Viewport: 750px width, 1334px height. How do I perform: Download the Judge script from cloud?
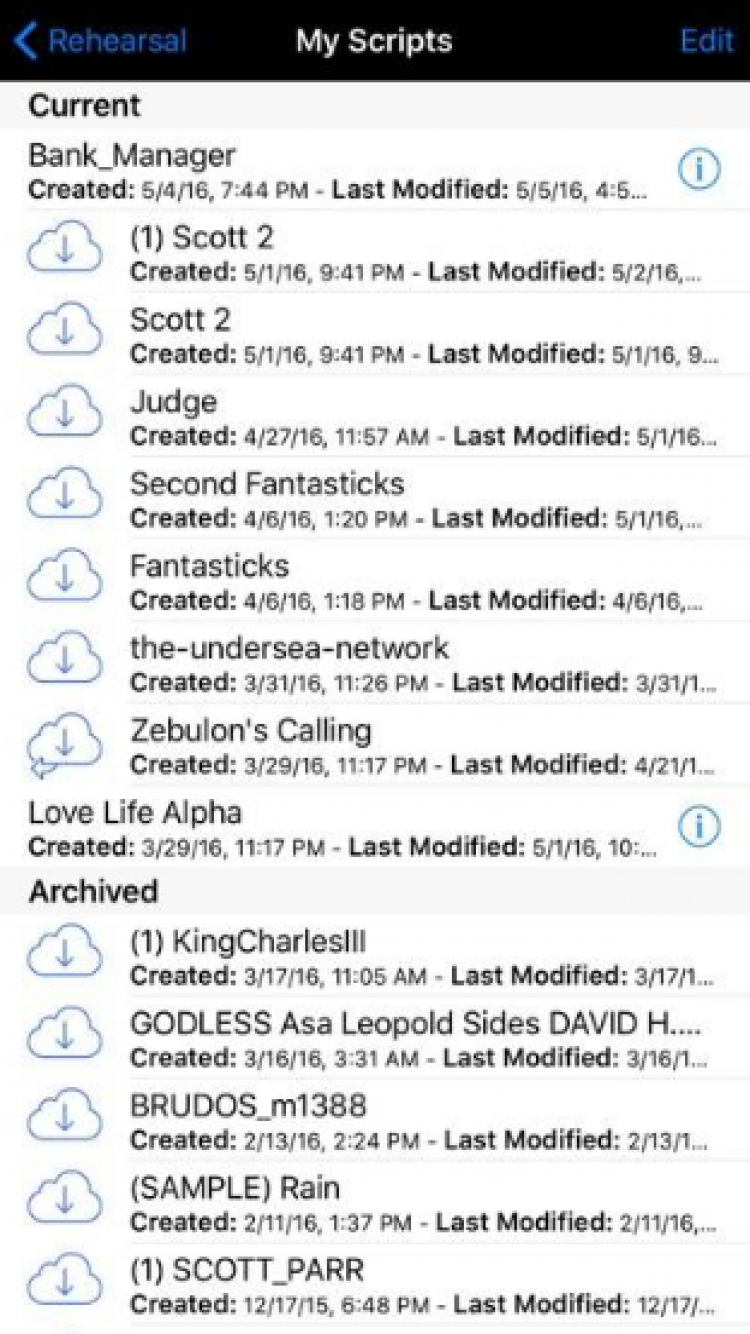[64, 413]
